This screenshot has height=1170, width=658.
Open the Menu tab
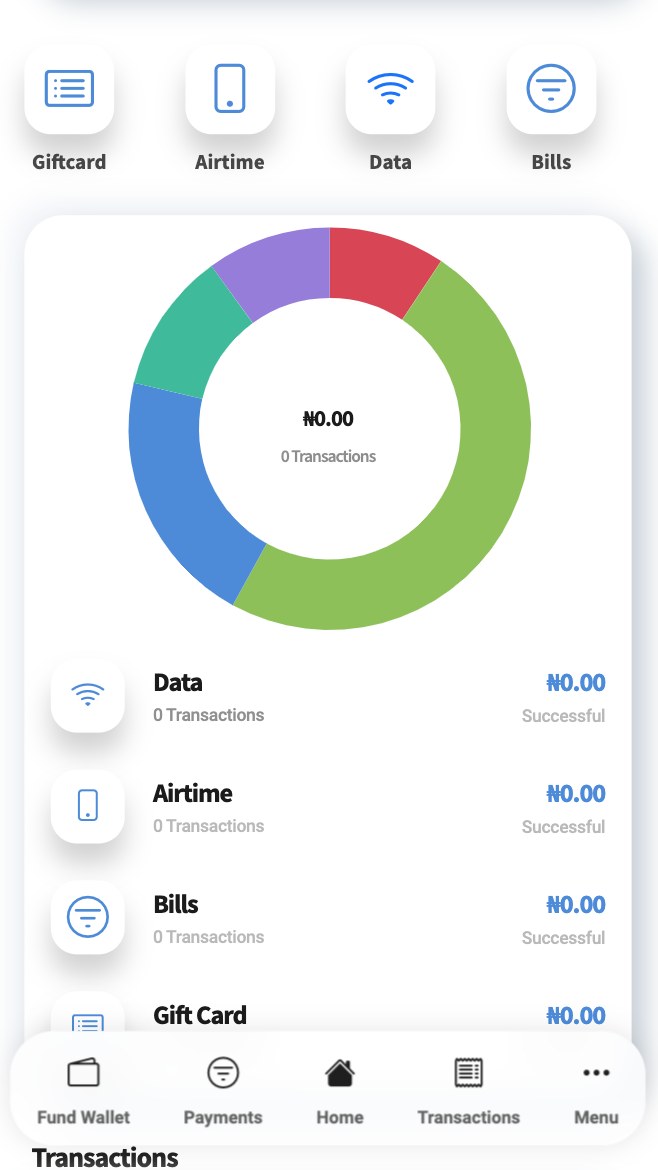coord(596,1090)
